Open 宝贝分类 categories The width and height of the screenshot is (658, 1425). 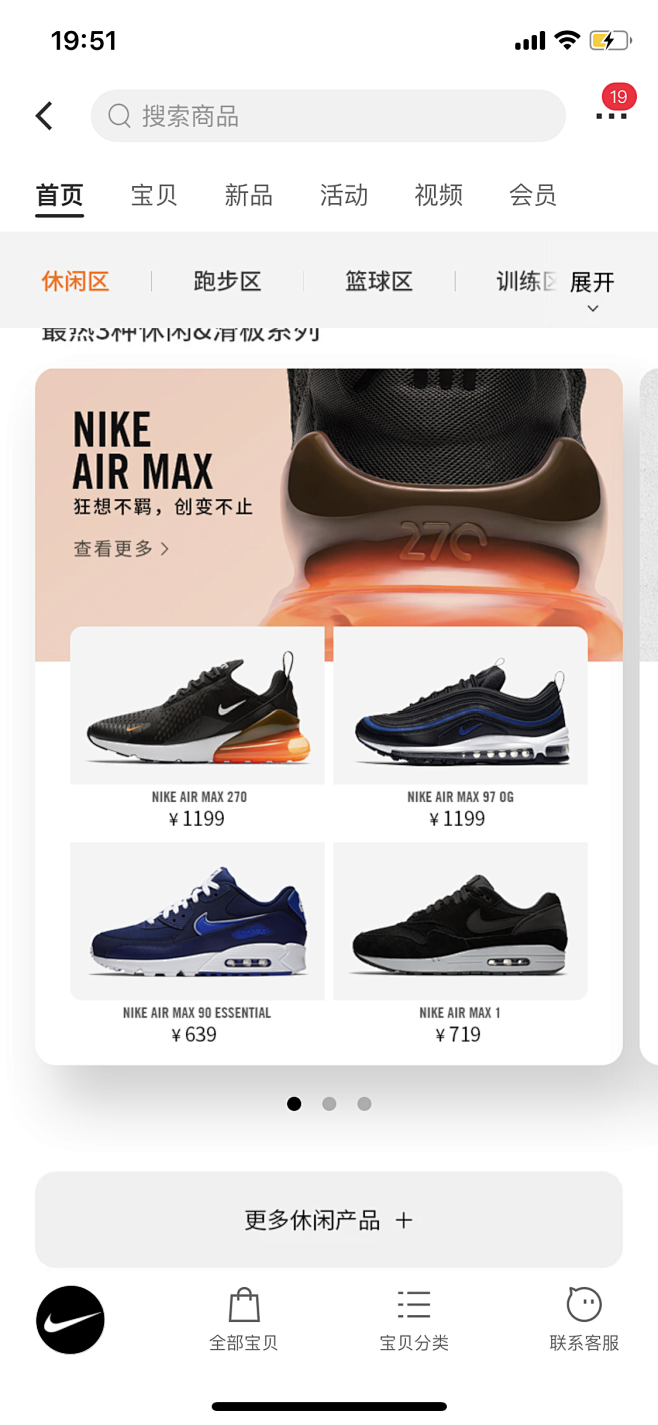414,1320
